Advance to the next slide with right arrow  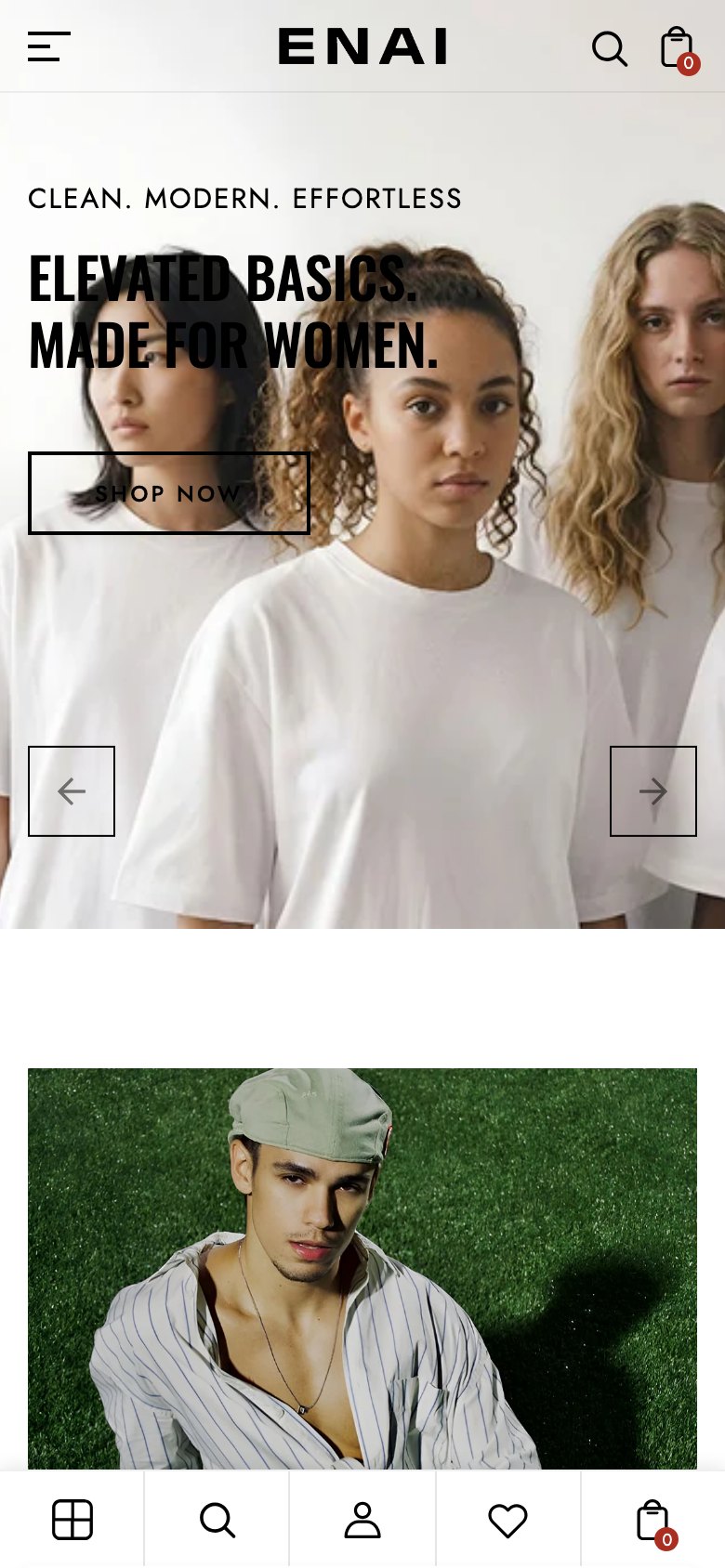[653, 791]
